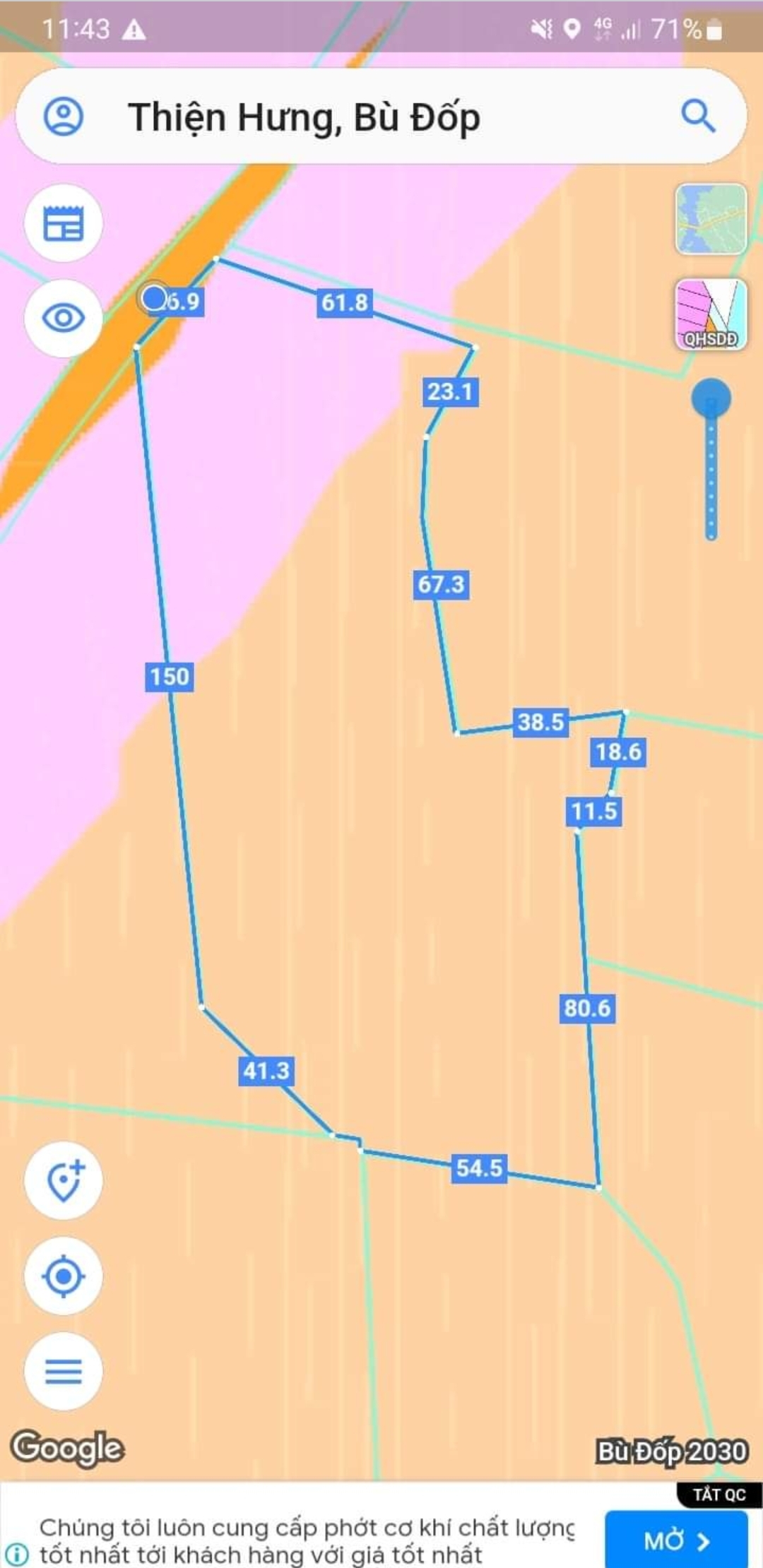Center map on my location

(64, 1276)
